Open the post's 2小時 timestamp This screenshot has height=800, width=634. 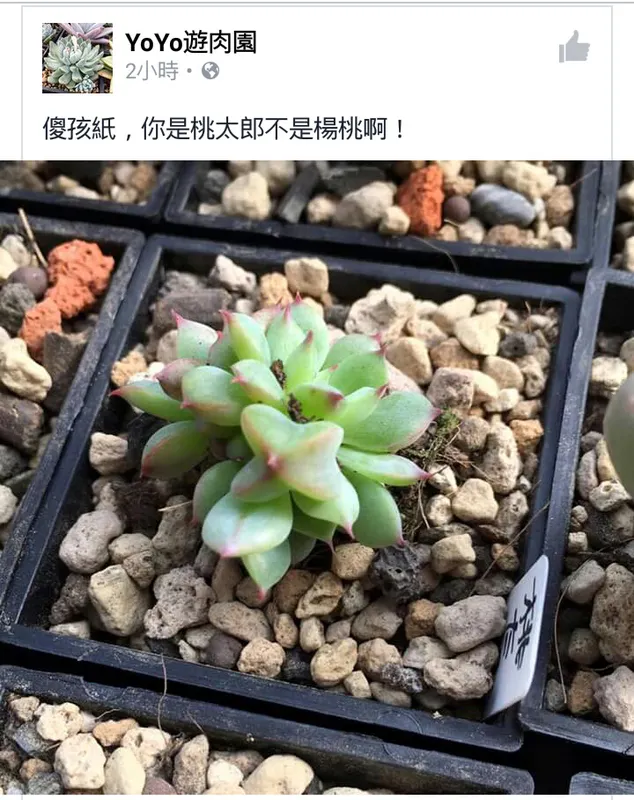point(152,71)
